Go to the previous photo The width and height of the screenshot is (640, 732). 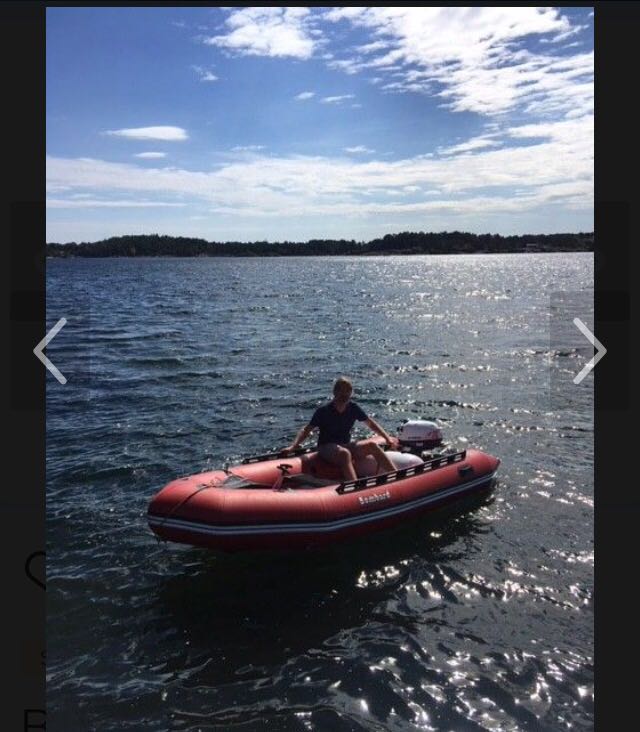pos(50,351)
